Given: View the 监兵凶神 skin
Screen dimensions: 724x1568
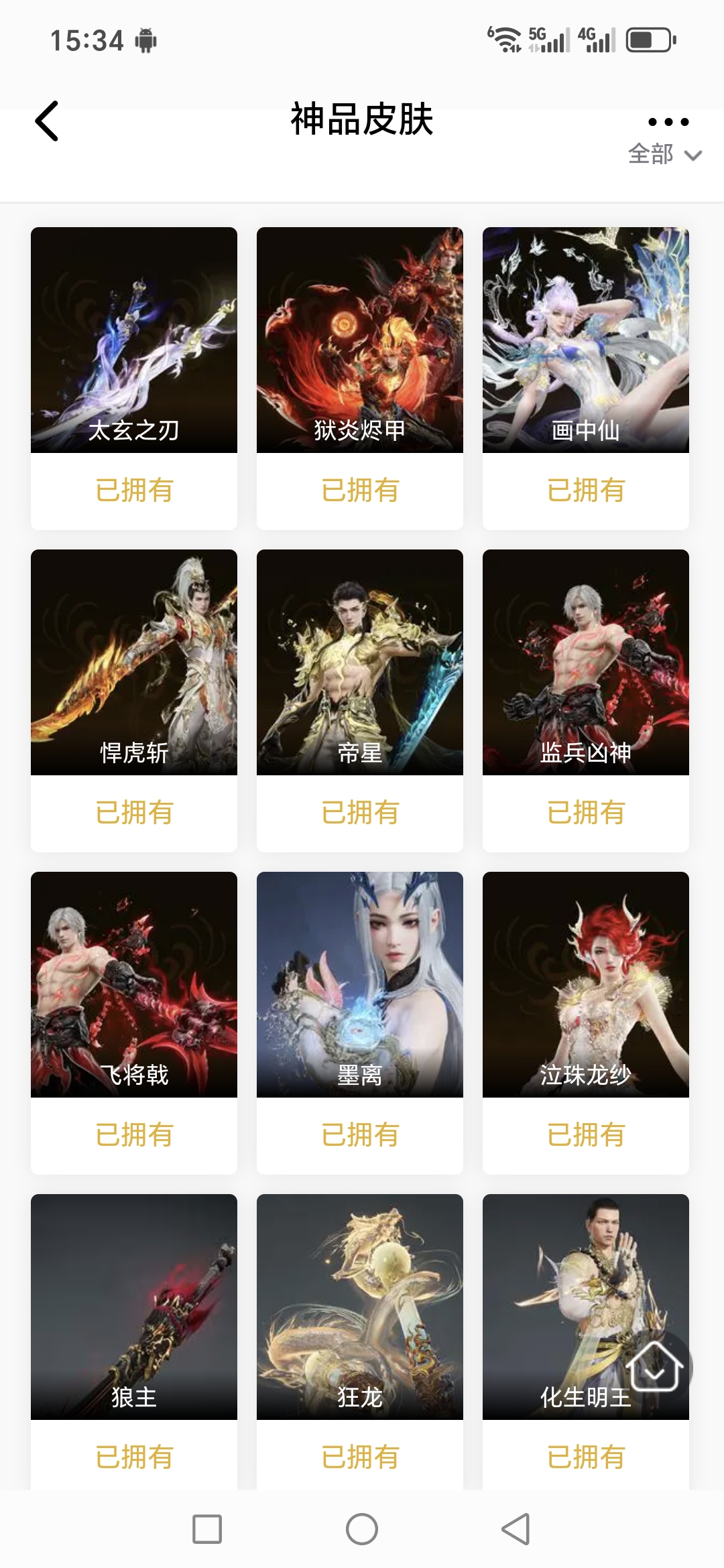Looking at the screenshot, I should [x=586, y=663].
